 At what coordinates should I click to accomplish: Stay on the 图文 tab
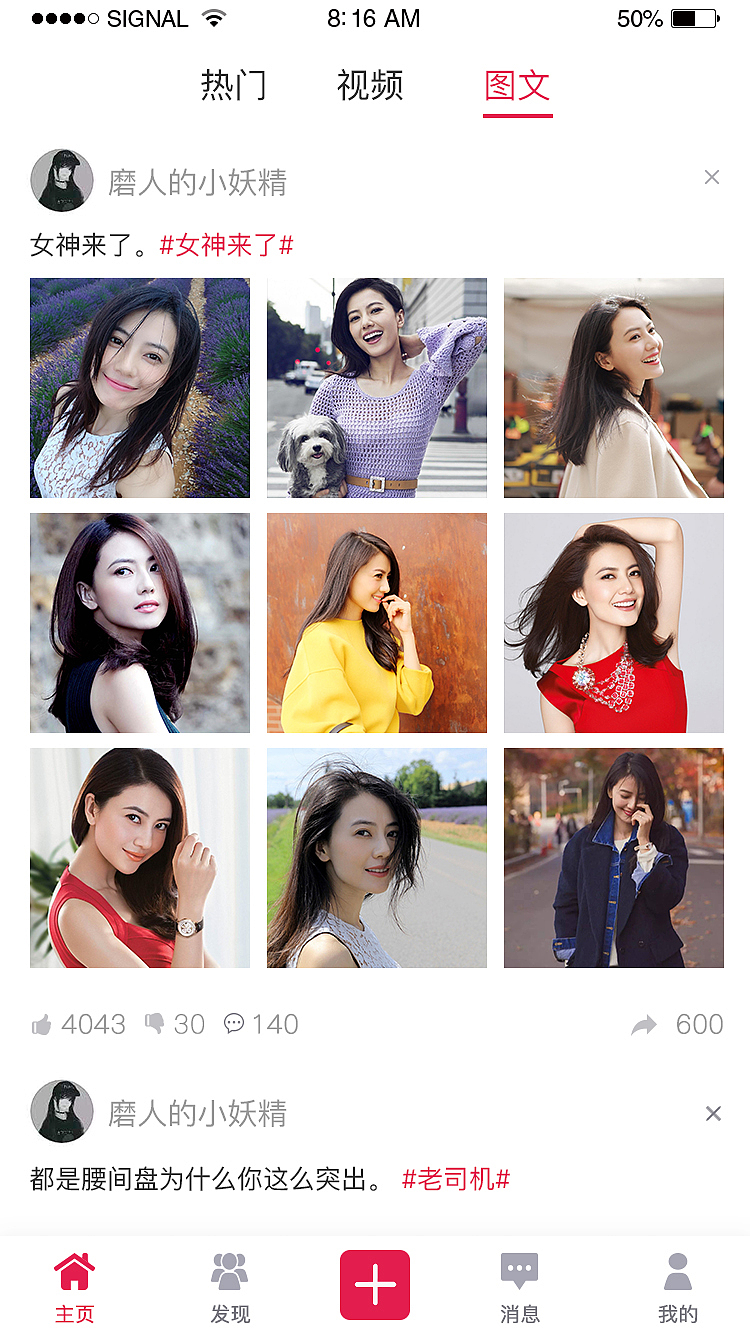[517, 88]
